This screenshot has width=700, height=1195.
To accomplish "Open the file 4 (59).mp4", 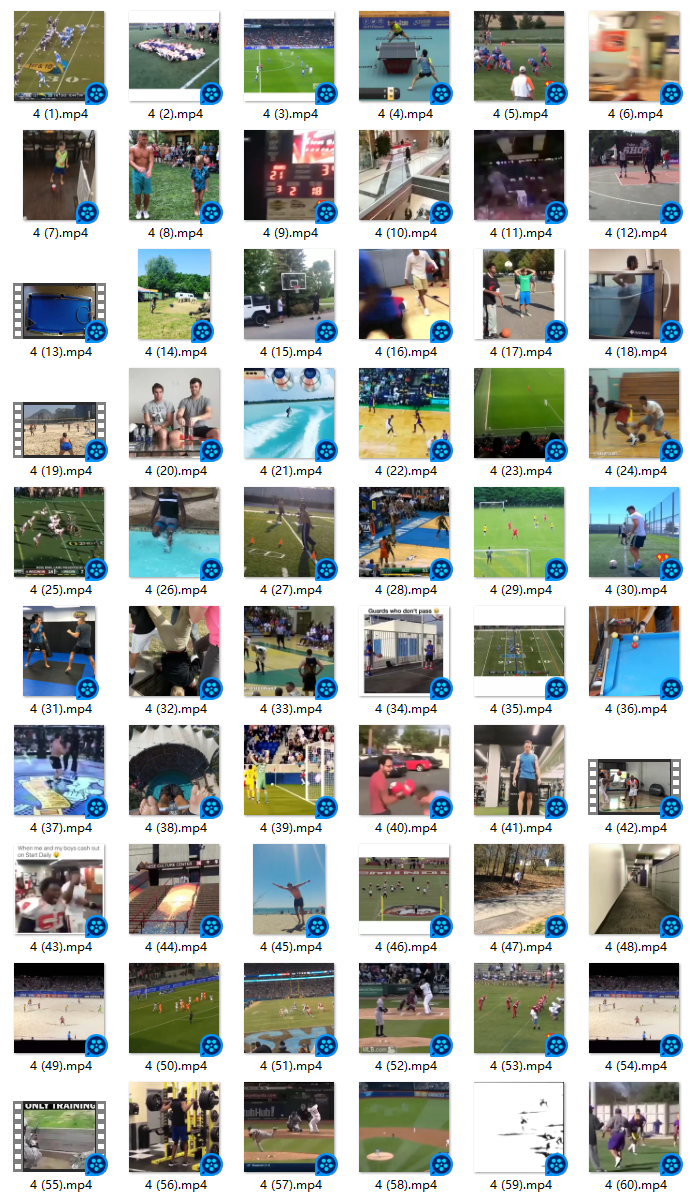I will [x=519, y=1127].
